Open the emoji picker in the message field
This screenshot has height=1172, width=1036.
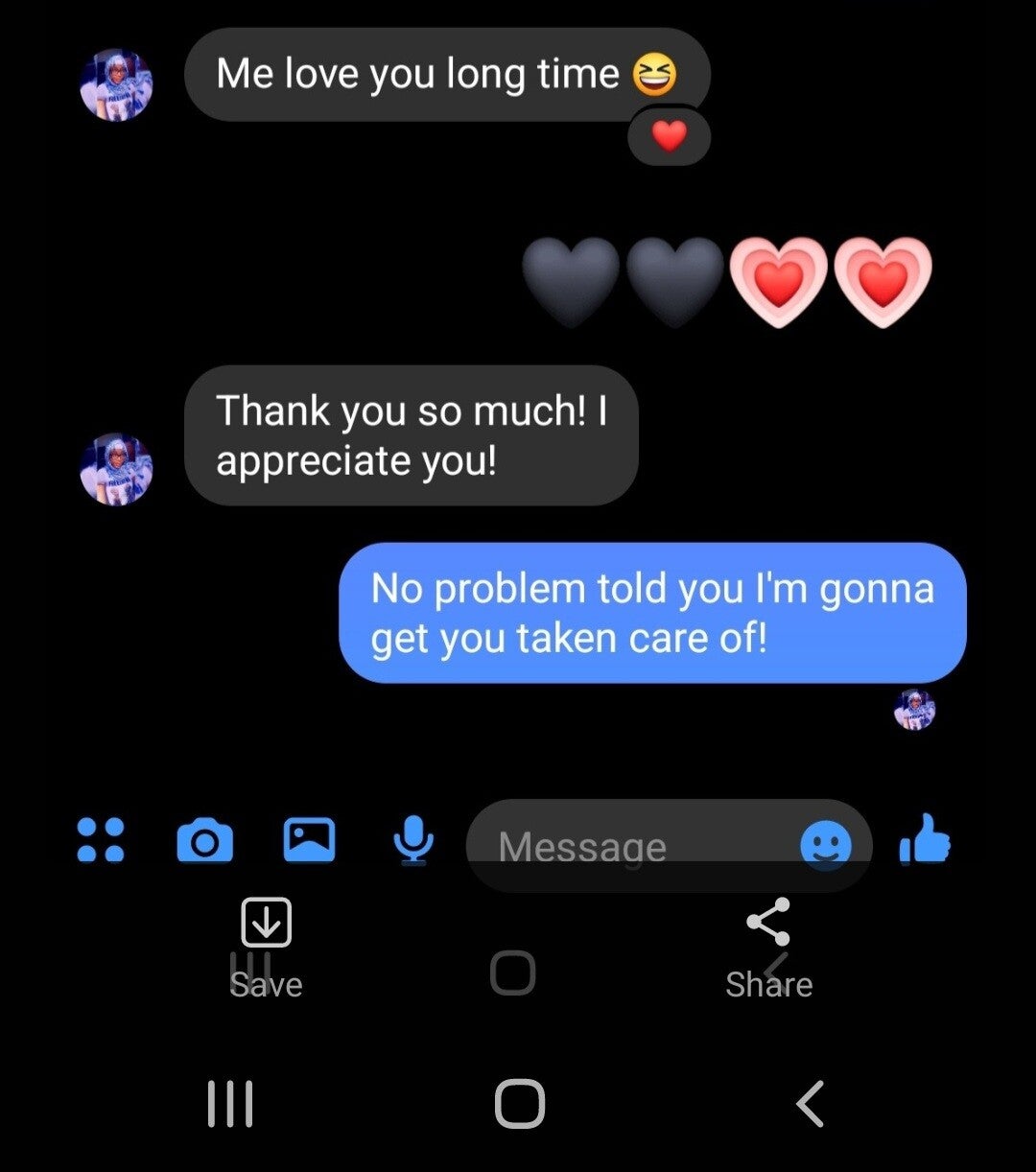(x=825, y=845)
